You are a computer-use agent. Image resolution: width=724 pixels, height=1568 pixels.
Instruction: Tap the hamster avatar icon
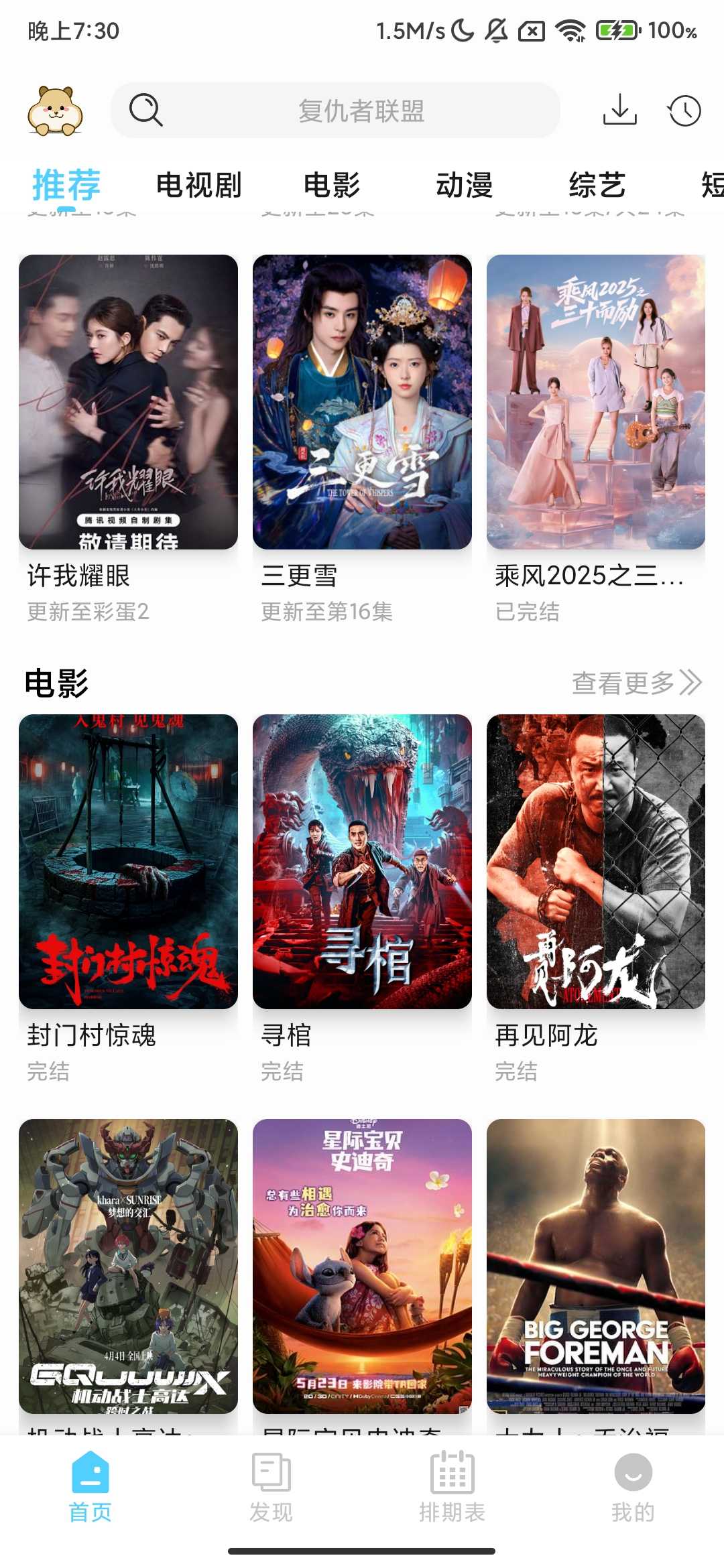pos(56,111)
